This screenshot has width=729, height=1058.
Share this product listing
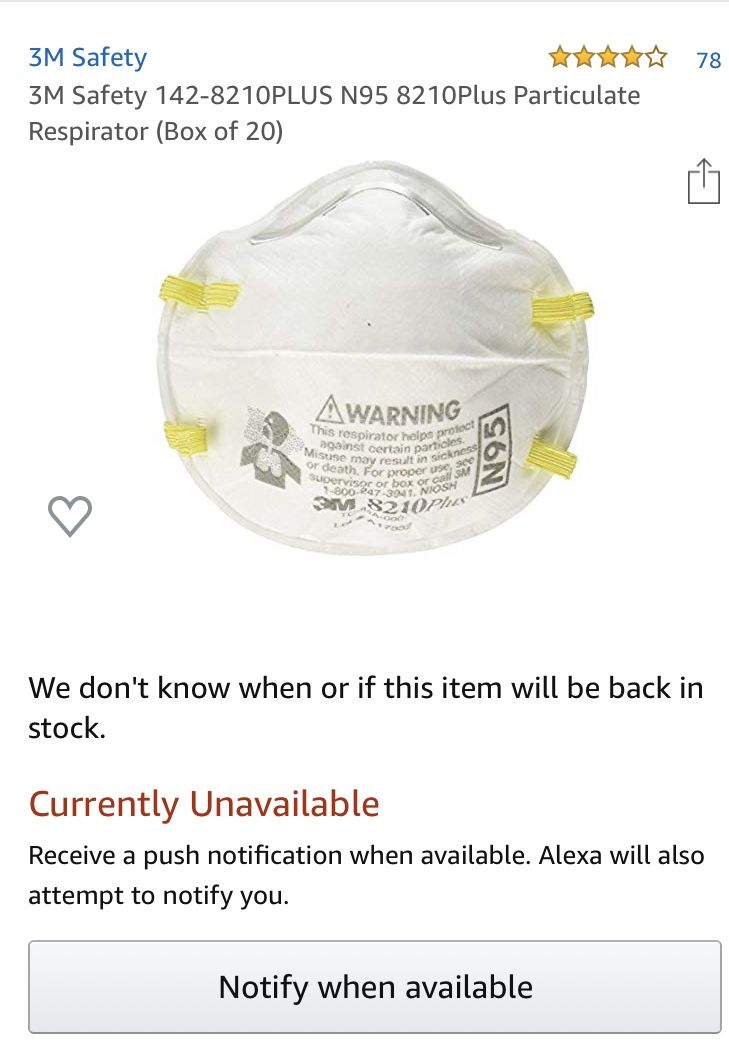click(x=703, y=182)
